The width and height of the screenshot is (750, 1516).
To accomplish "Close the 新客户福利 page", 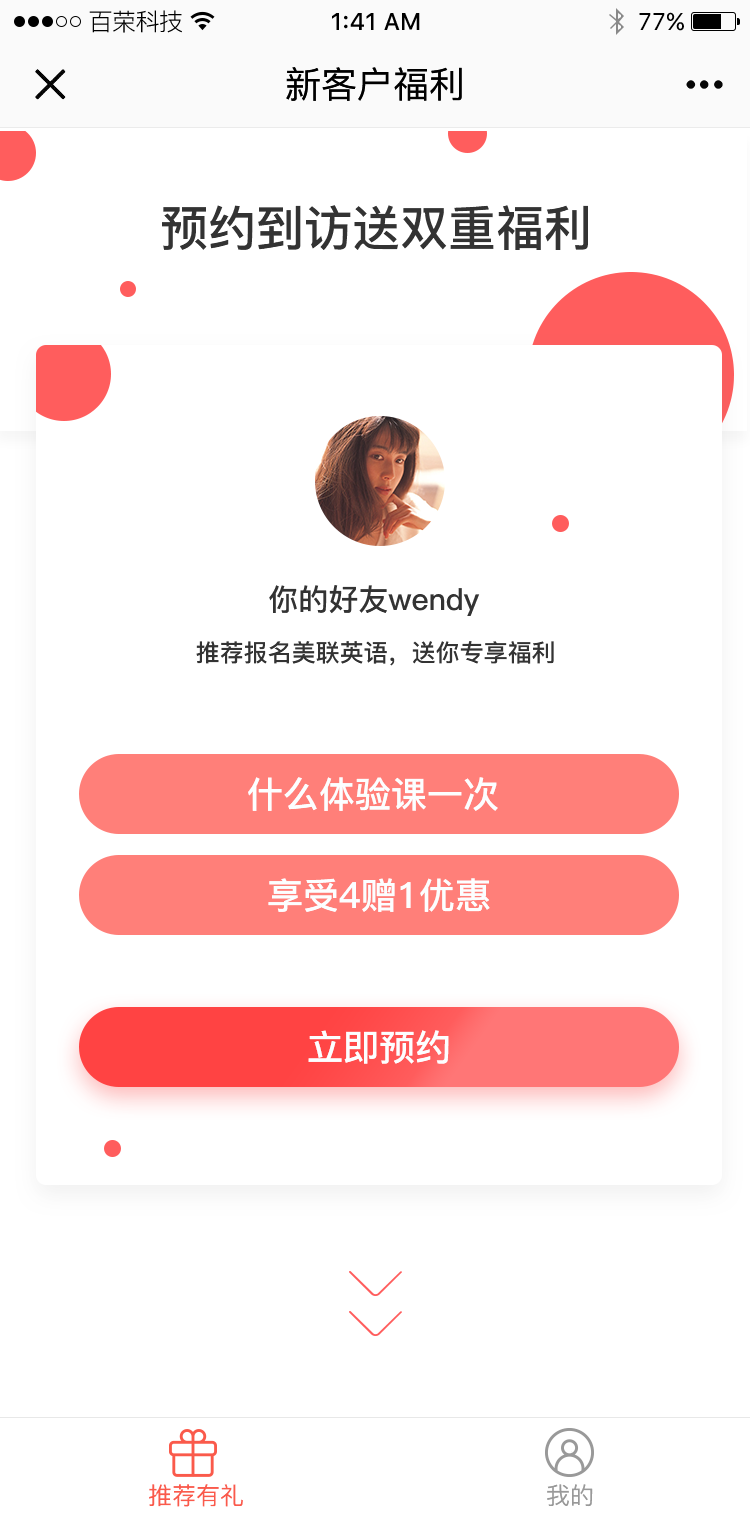I will click(50, 85).
